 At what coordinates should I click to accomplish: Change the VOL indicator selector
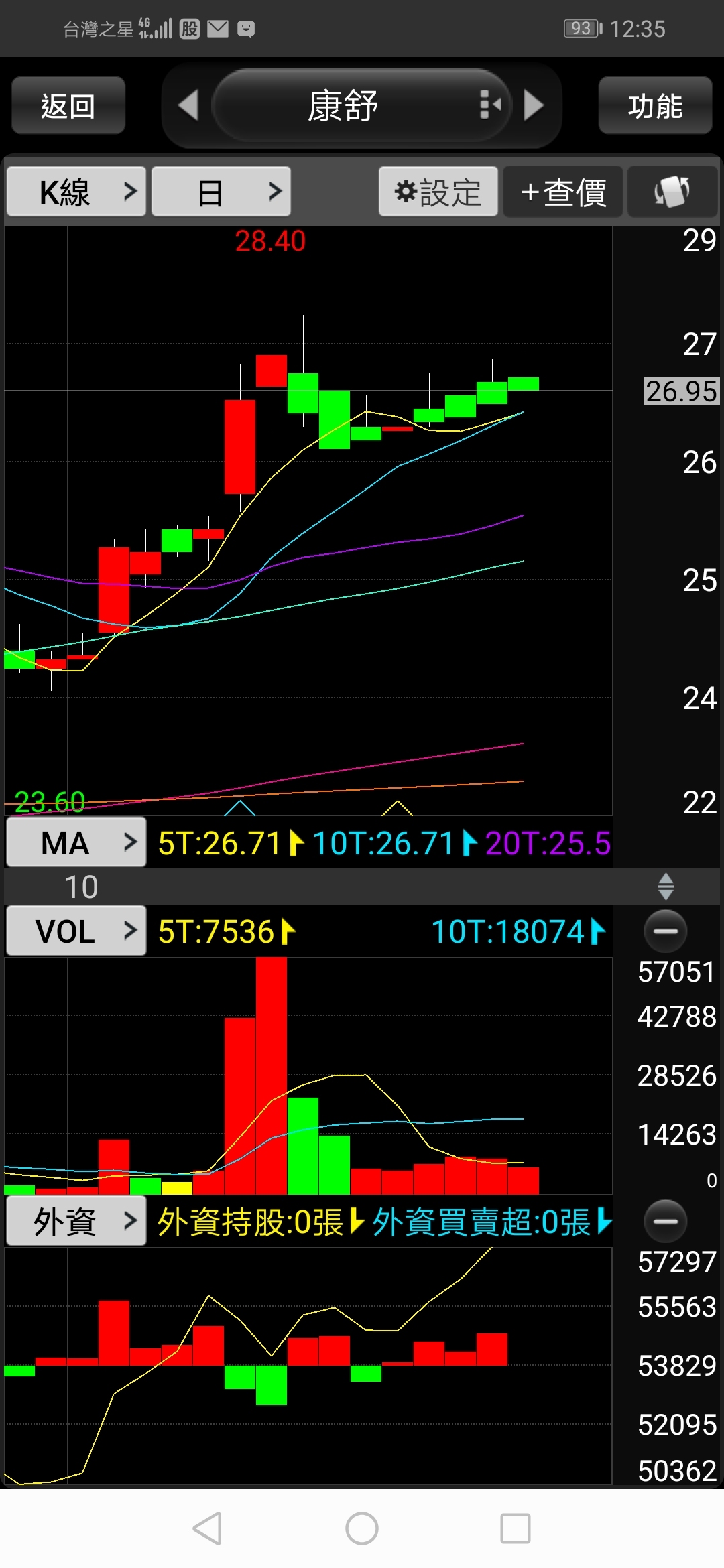[x=76, y=931]
